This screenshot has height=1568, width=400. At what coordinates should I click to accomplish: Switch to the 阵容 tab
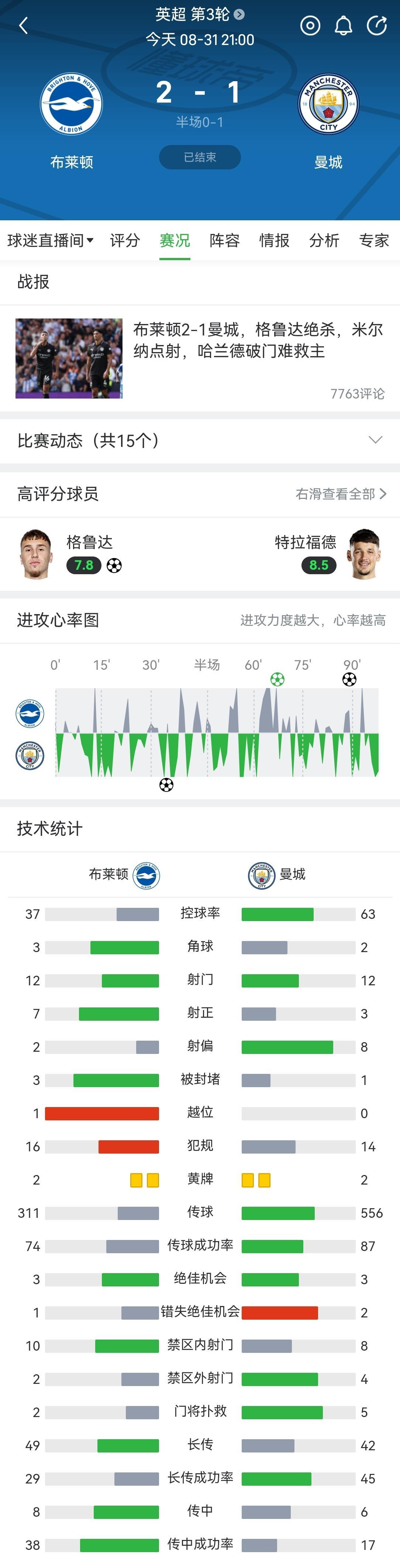(225, 241)
